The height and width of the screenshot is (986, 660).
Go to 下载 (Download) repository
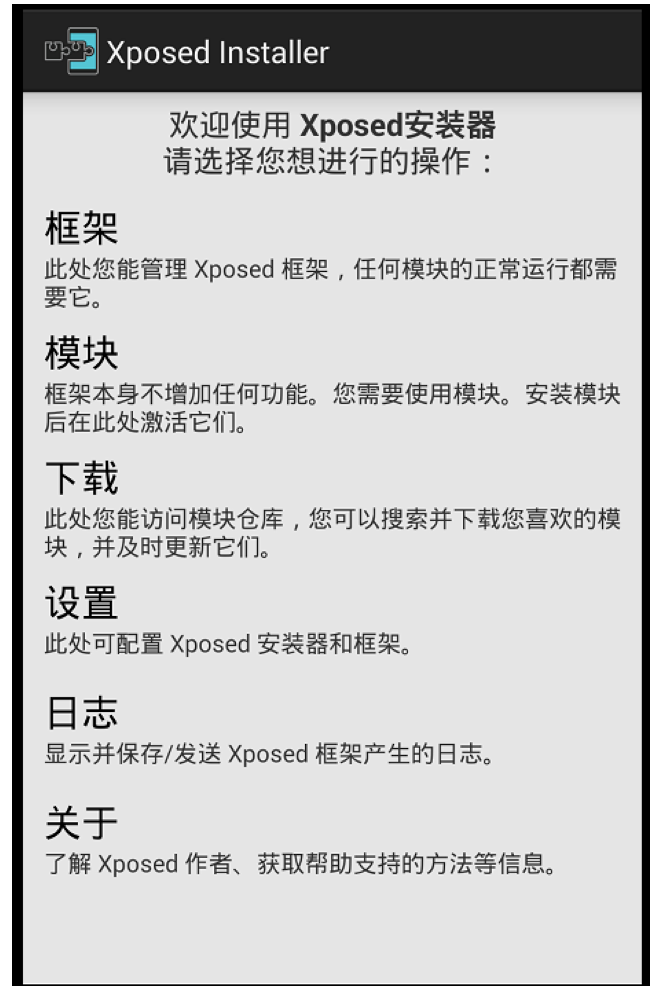click(x=82, y=478)
